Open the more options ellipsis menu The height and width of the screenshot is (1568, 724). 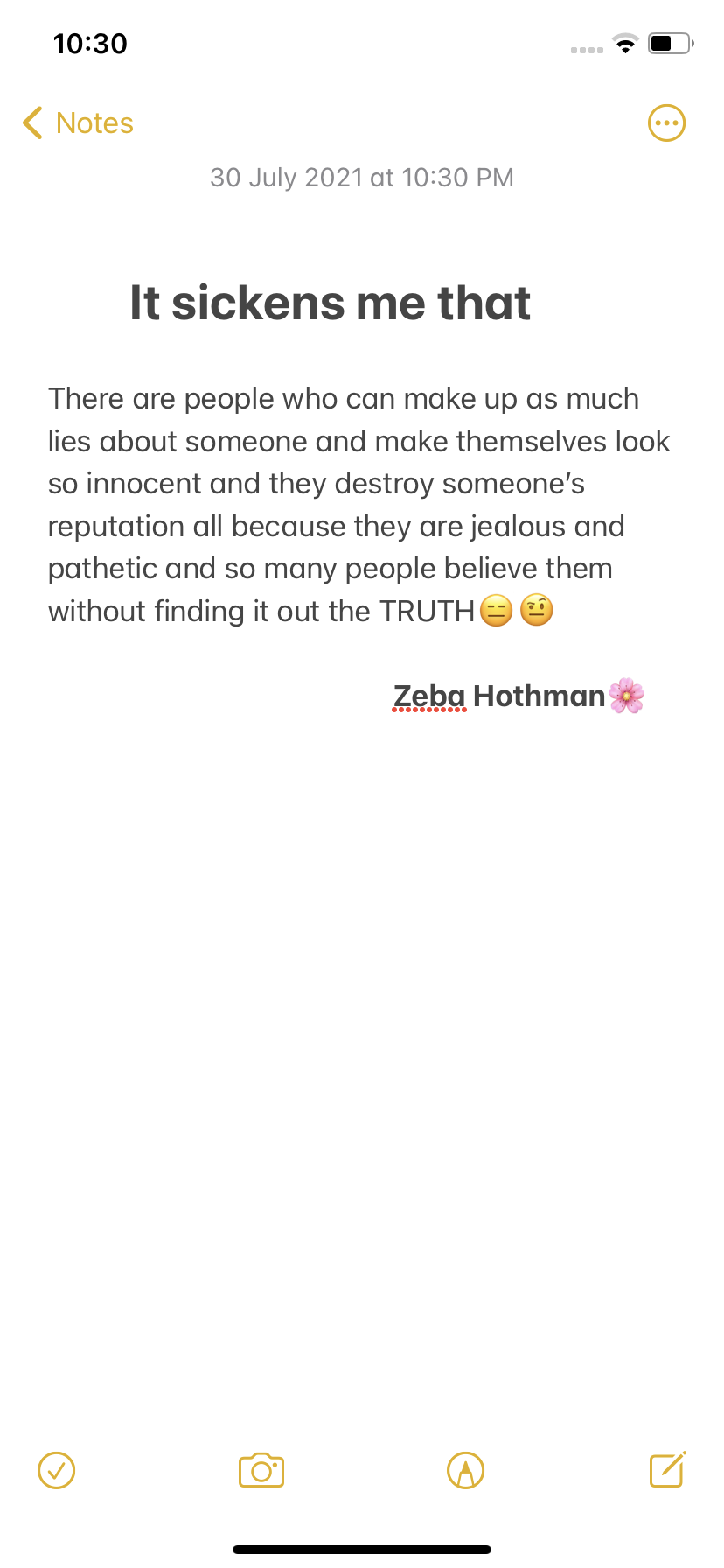point(666,123)
